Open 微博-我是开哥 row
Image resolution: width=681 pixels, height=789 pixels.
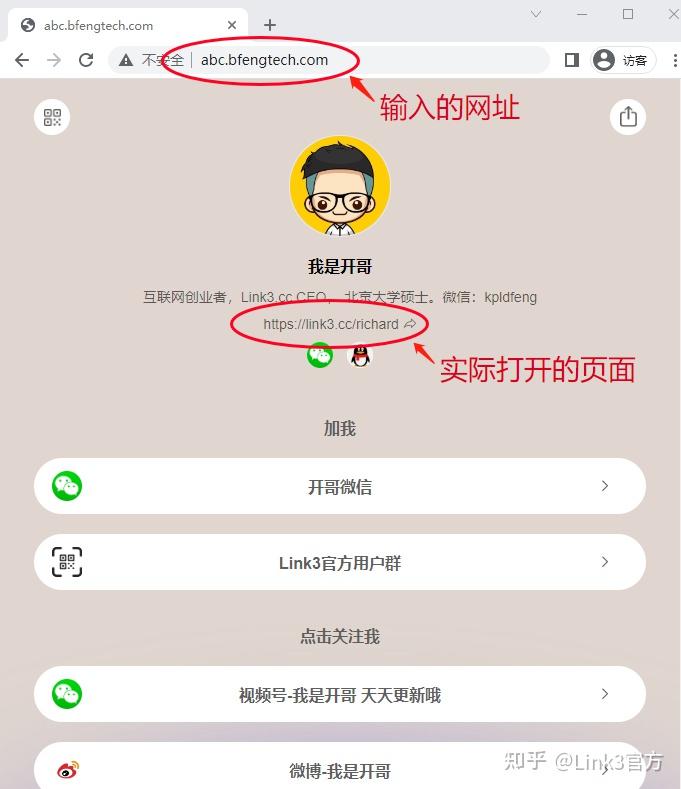(x=340, y=766)
